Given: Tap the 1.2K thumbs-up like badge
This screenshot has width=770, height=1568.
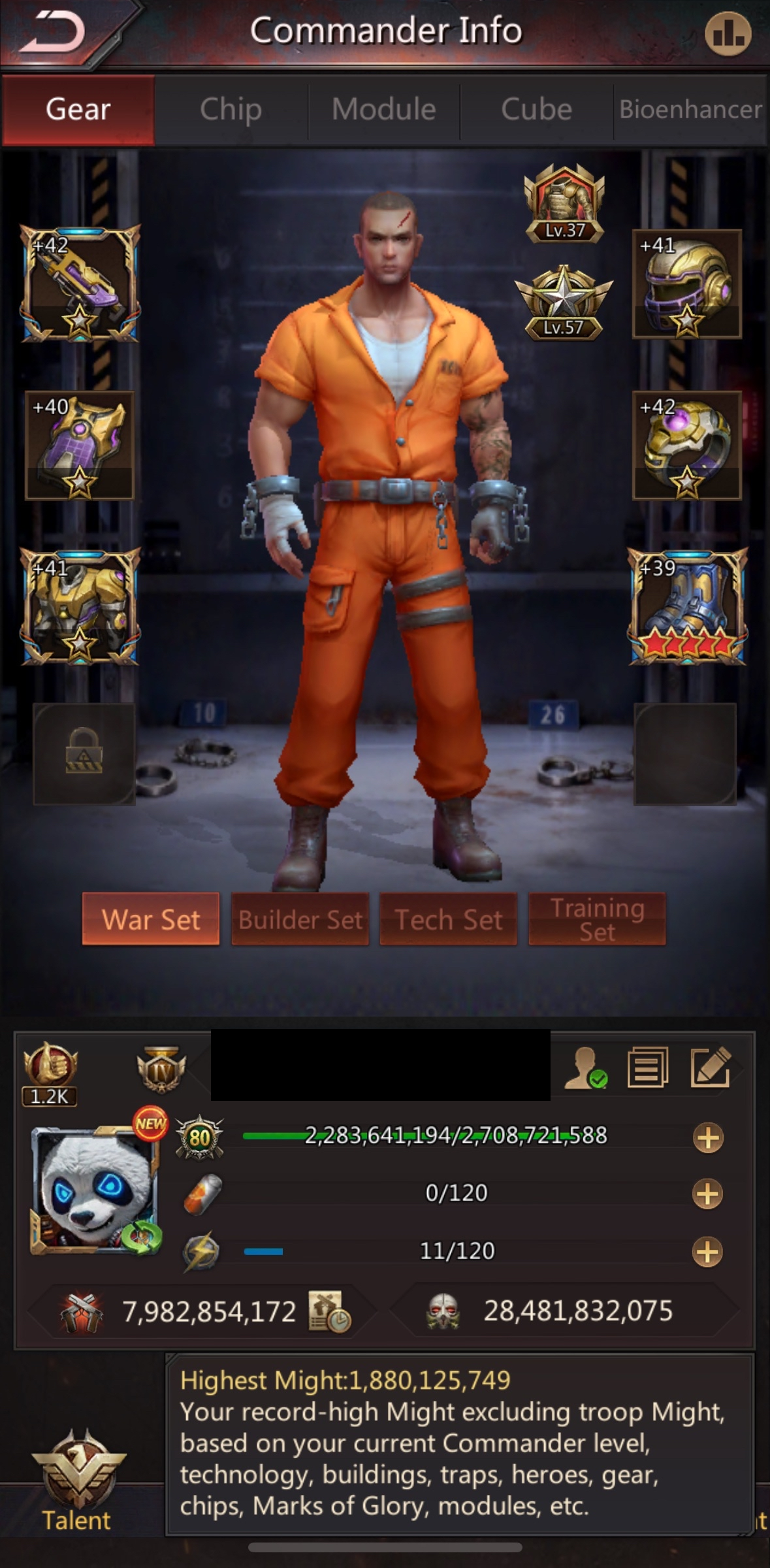Looking at the screenshot, I should [50, 1073].
